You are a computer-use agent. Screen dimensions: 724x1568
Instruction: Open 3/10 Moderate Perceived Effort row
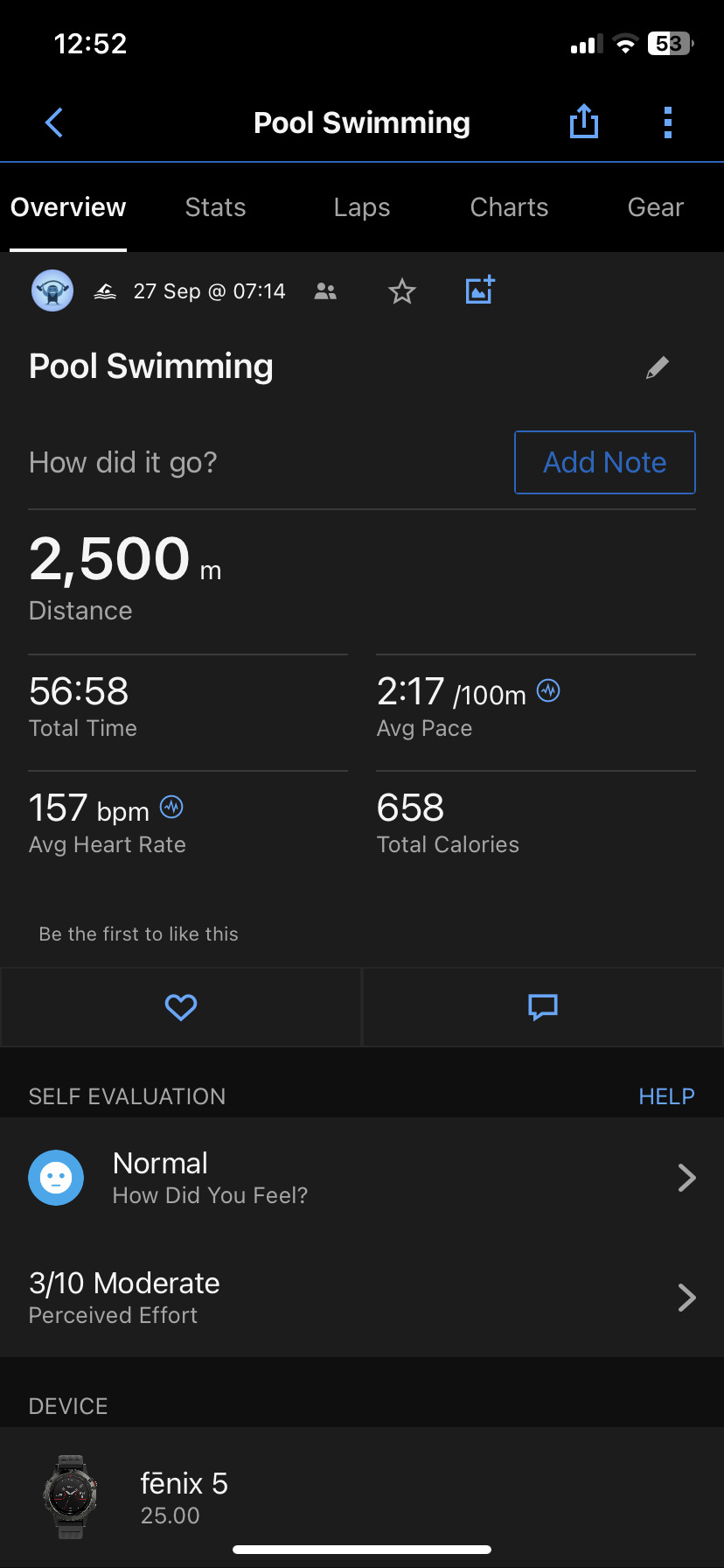[x=362, y=1298]
